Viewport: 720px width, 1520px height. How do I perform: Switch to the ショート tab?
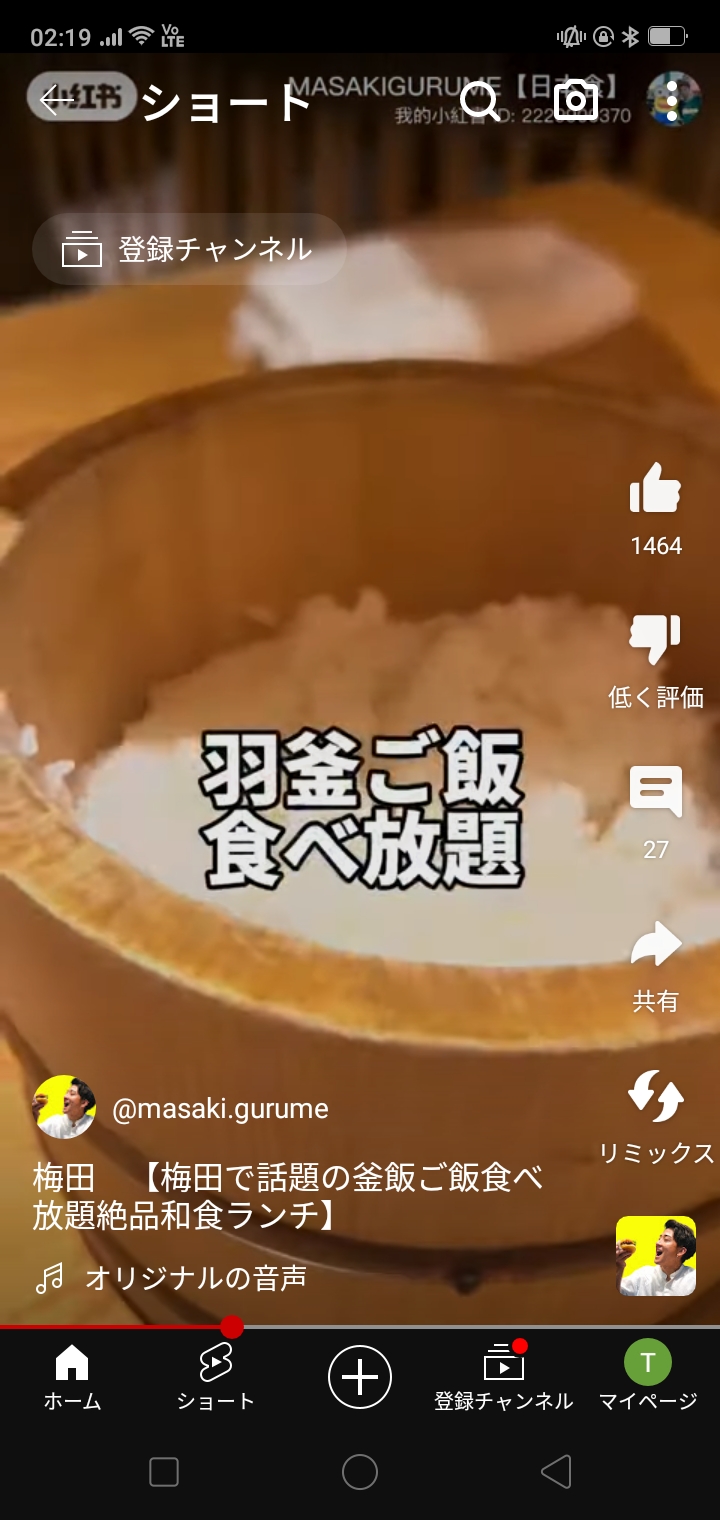click(x=215, y=1378)
